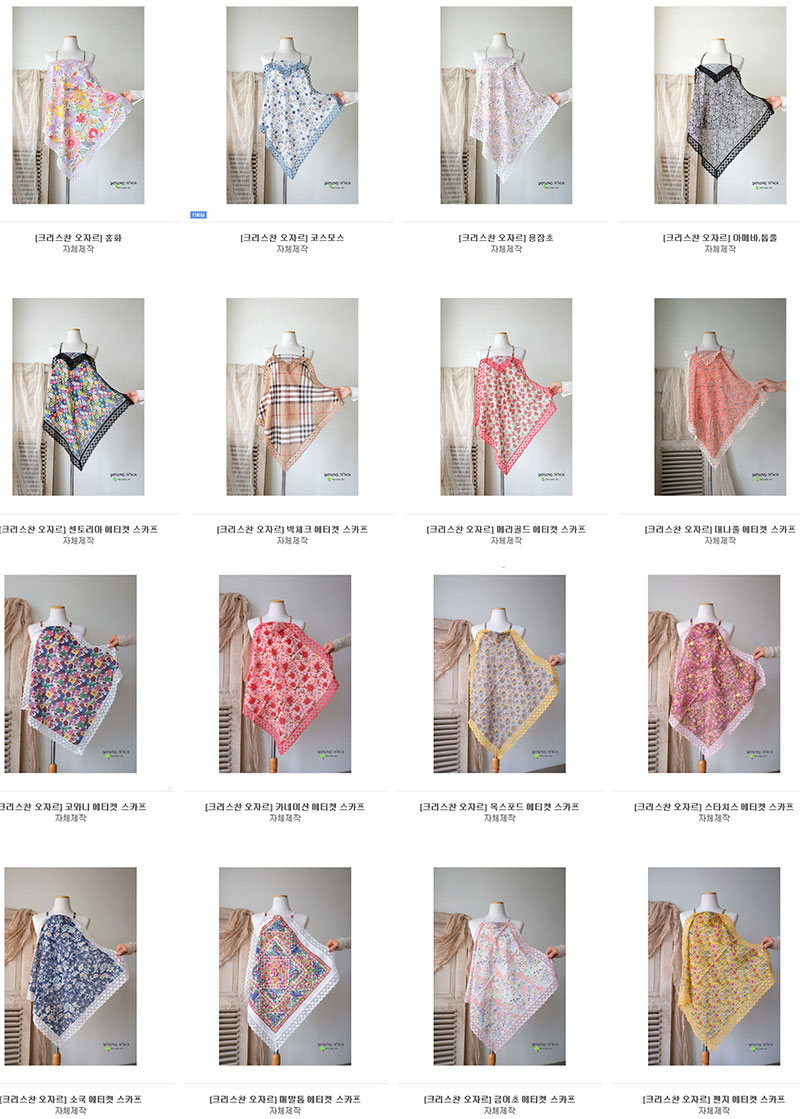
Task: Open the 금어초 에티켓 스카프 product
Action: [499, 965]
